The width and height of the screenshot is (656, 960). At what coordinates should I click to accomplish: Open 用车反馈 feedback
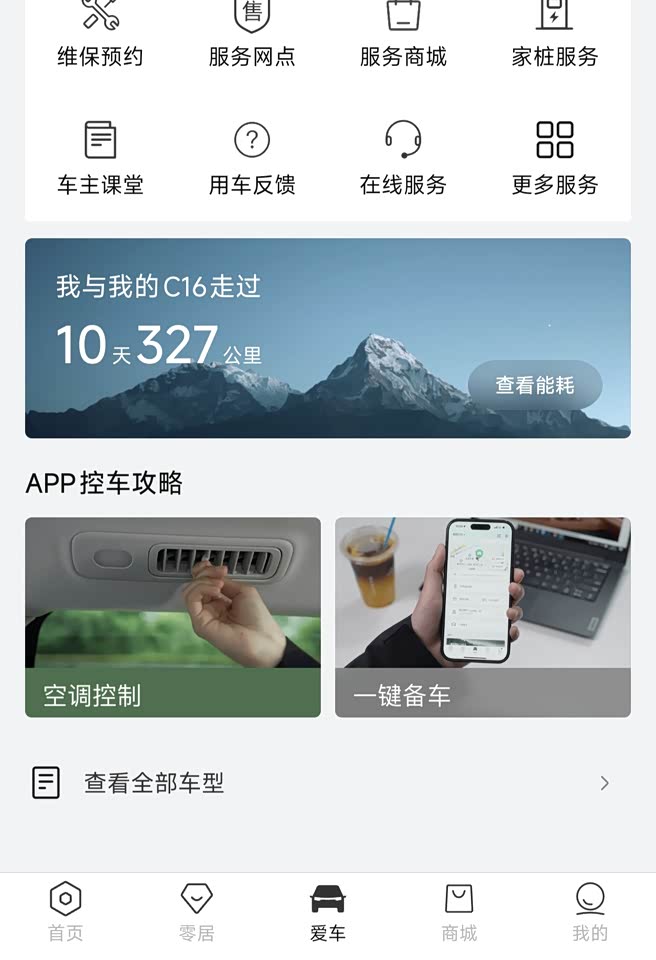point(252,158)
